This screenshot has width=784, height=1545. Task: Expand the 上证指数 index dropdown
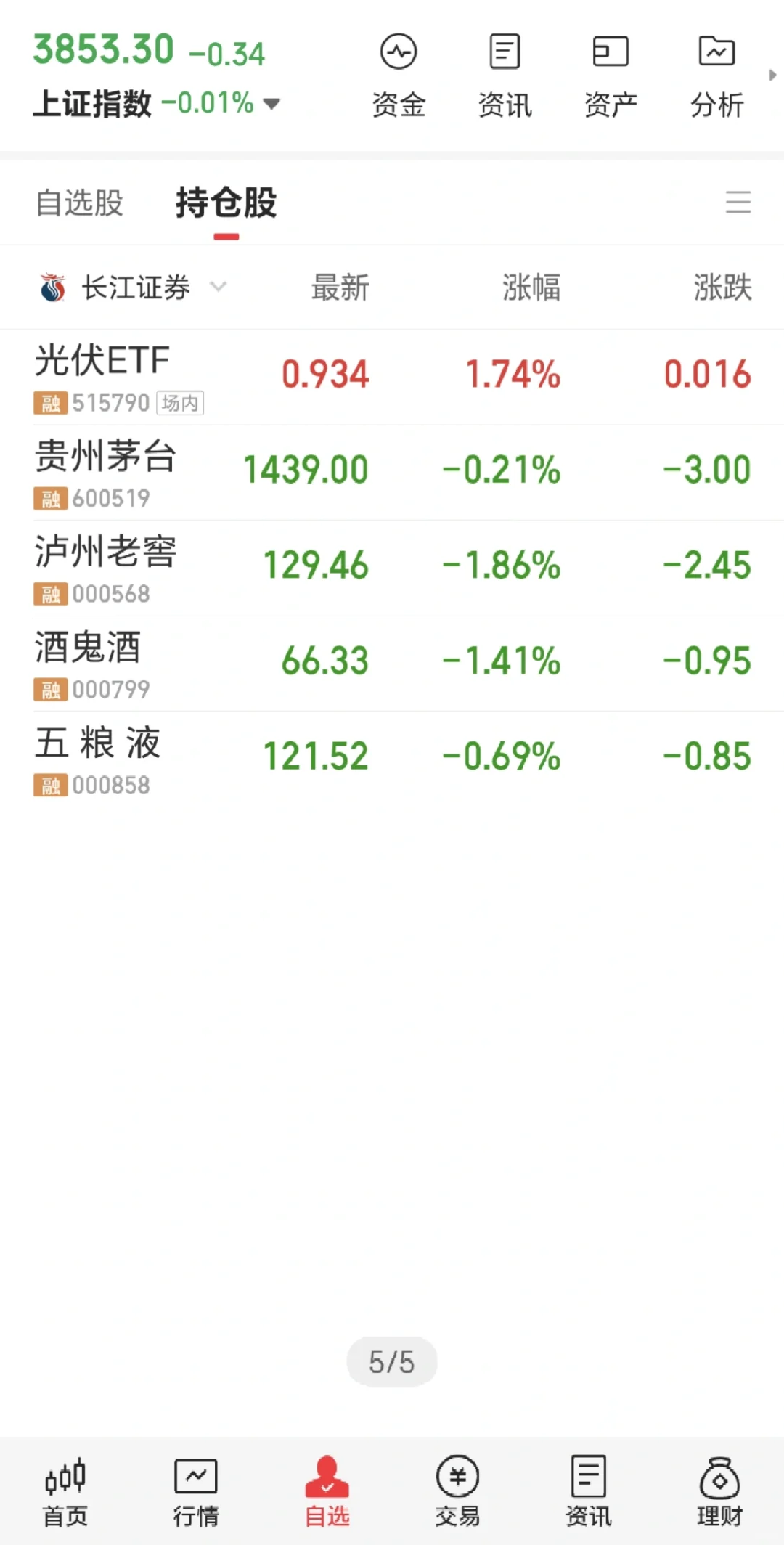point(271,104)
